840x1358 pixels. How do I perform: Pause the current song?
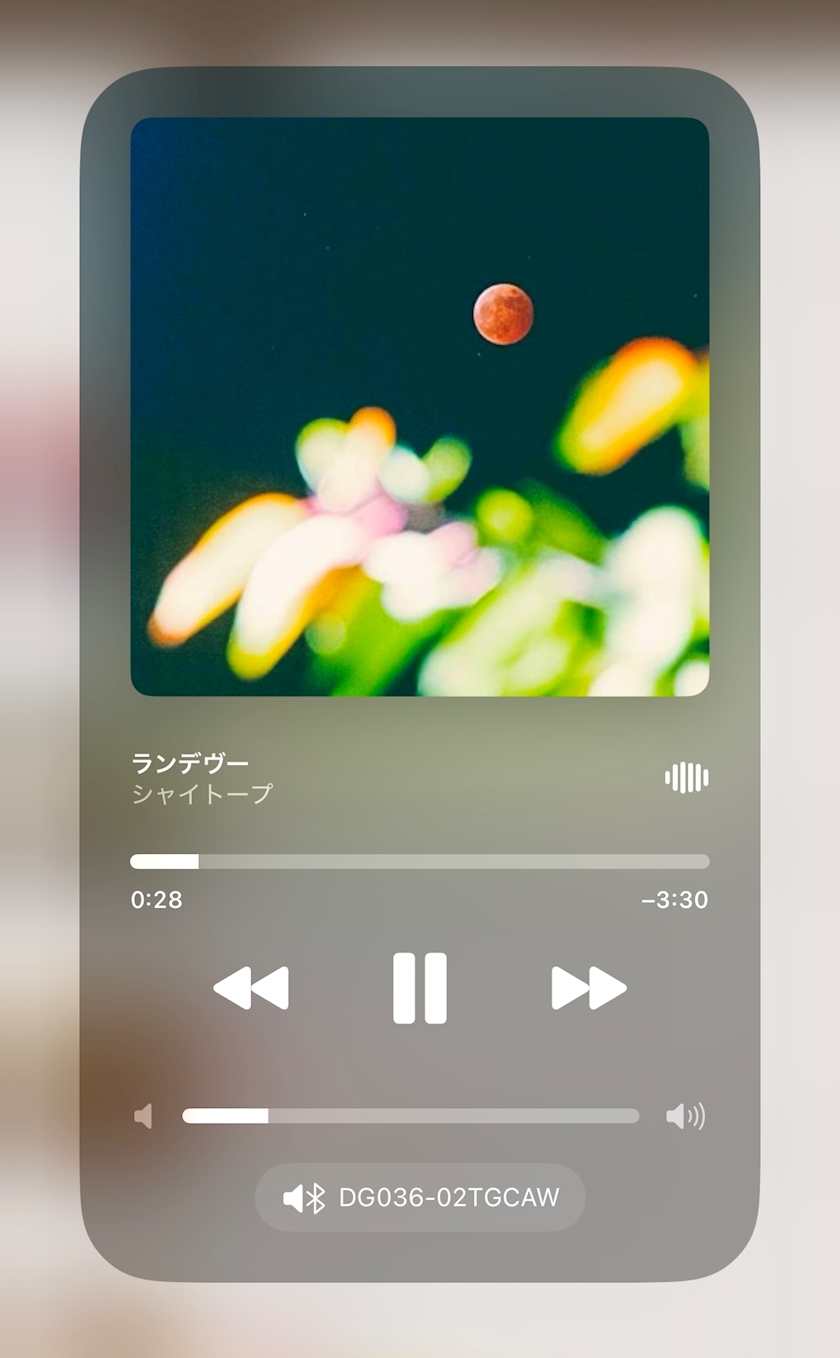[x=419, y=988]
